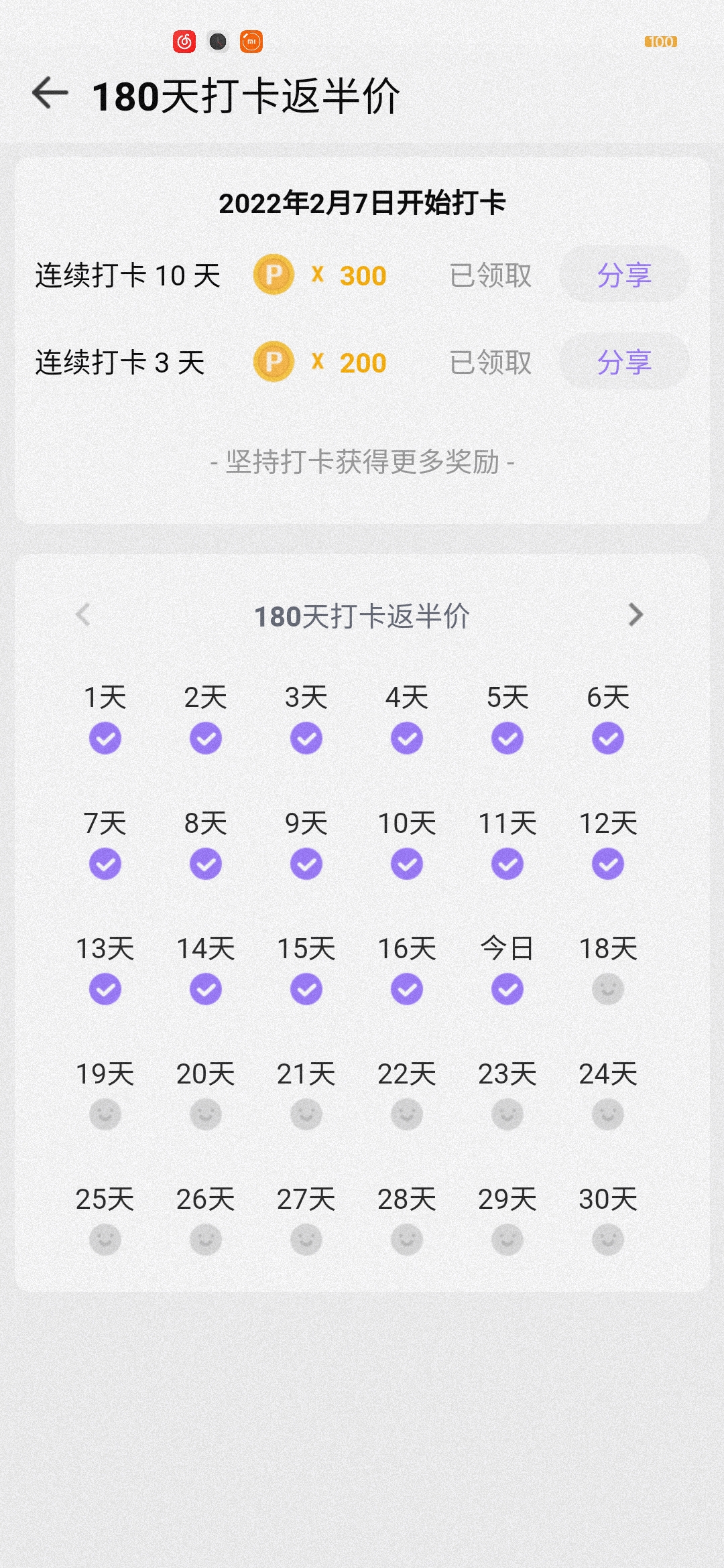The width and height of the screenshot is (724, 1568).
Task: Tap the smiley icon under 25天
Action: [105, 1238]
